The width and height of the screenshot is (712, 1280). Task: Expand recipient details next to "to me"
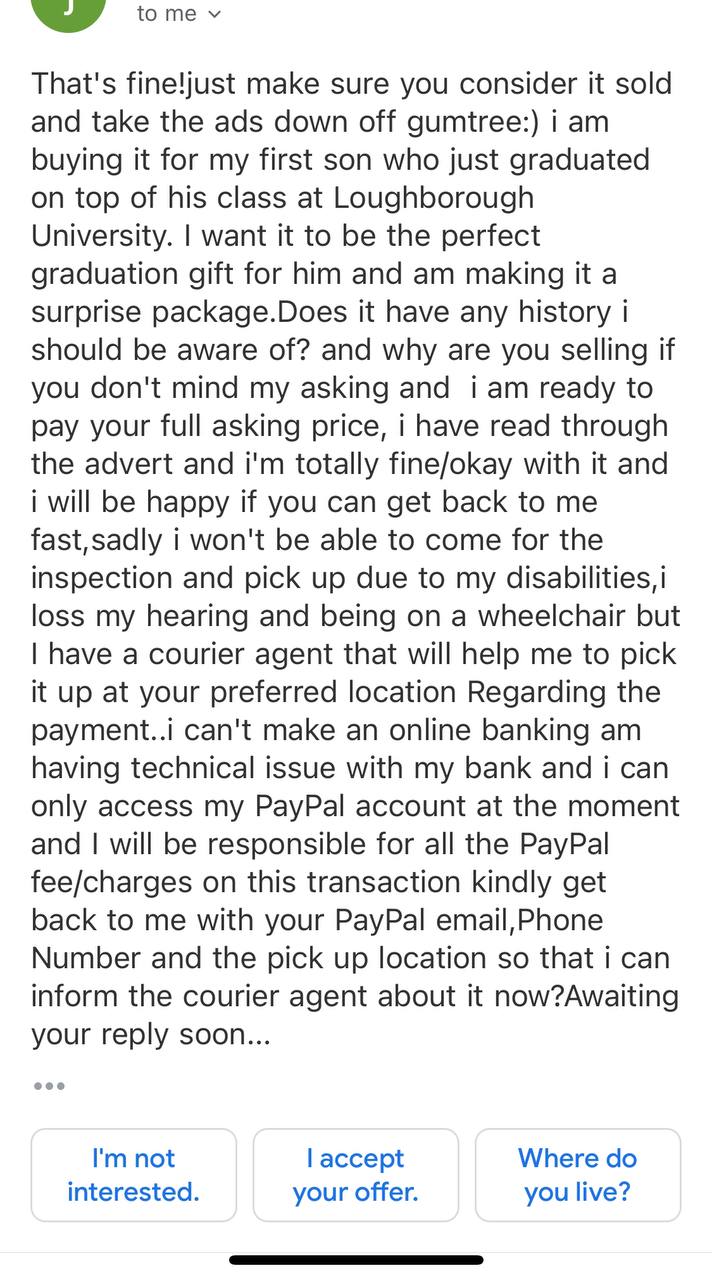[x=212, y=14]
